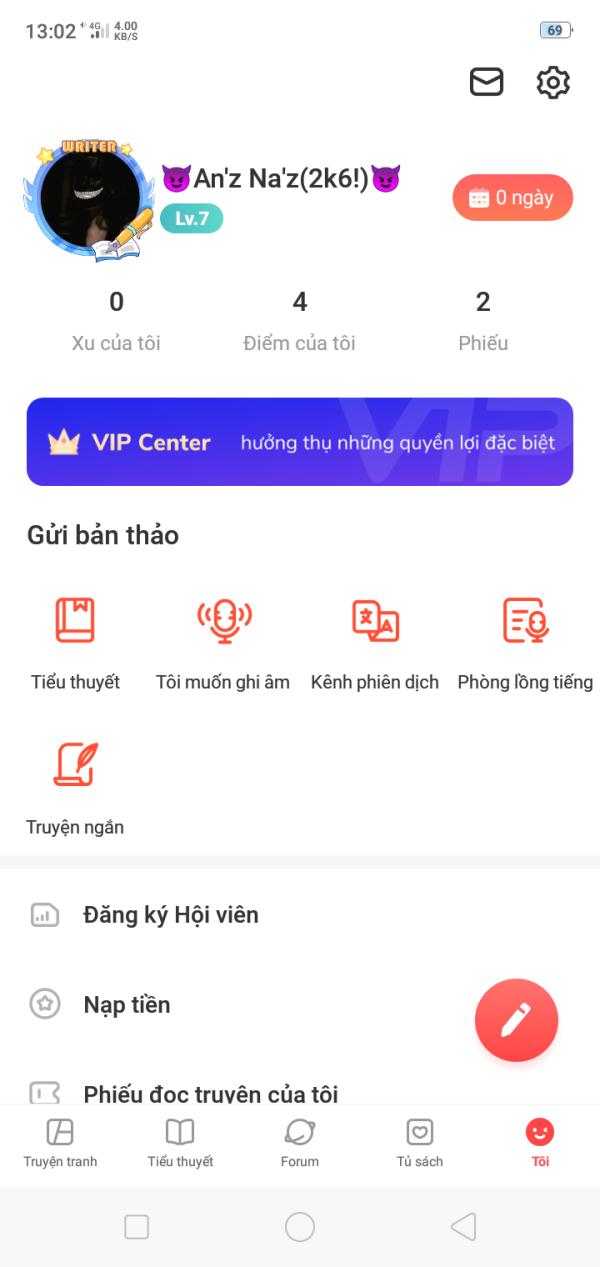
Task: Open the 0 ngày check-in button
Action: pyautogui.click(x=513, y=198)
